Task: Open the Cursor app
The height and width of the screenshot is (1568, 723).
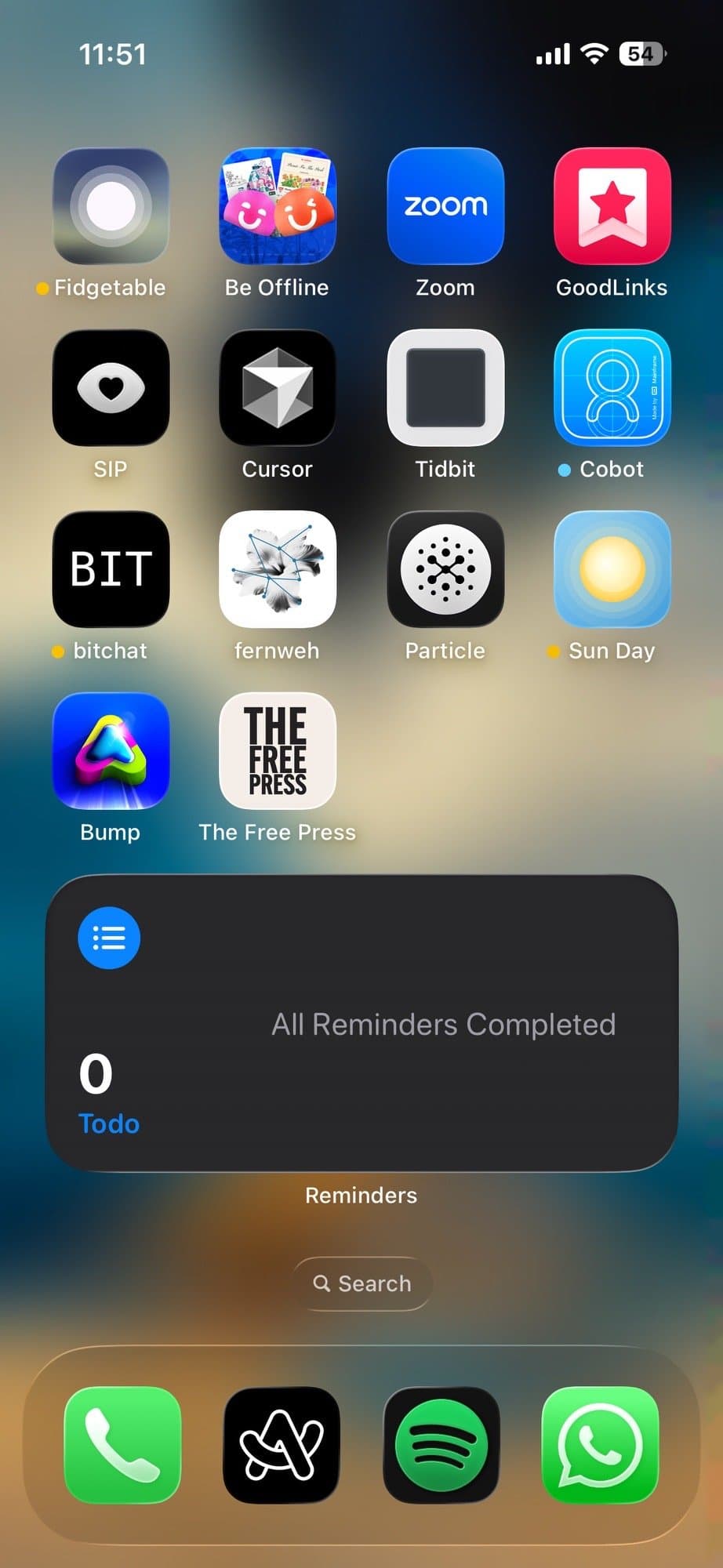Action: (x=277, y=388)
